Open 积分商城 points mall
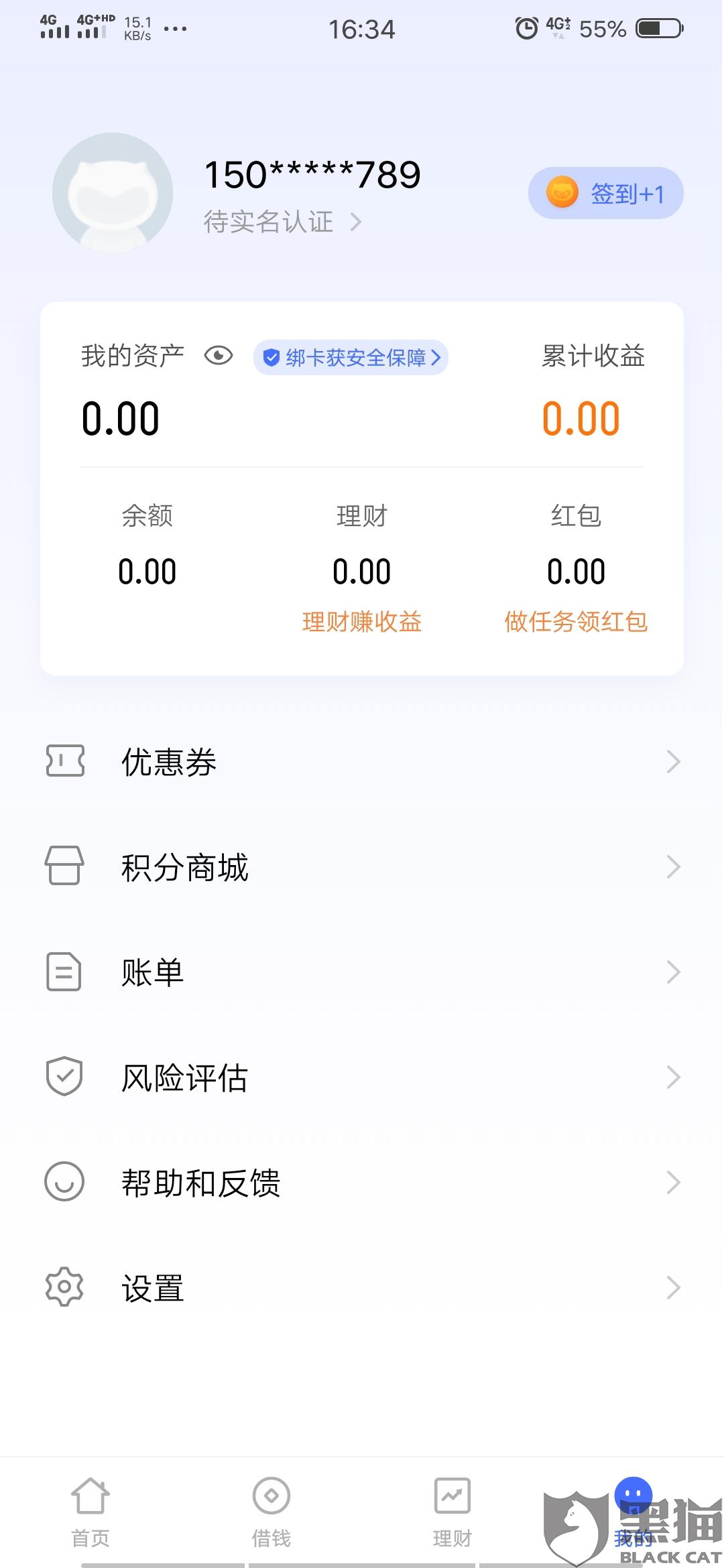This screenshot has width=724, height=1568. (x=362, y=867)
